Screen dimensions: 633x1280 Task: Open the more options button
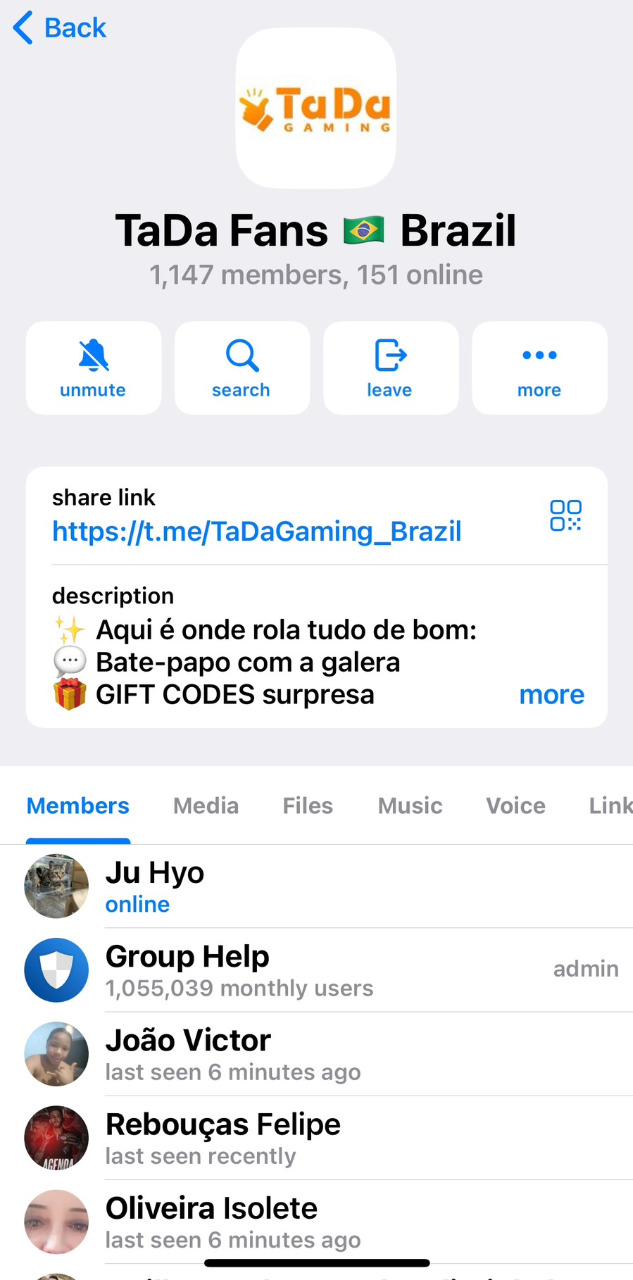point(539,368)
